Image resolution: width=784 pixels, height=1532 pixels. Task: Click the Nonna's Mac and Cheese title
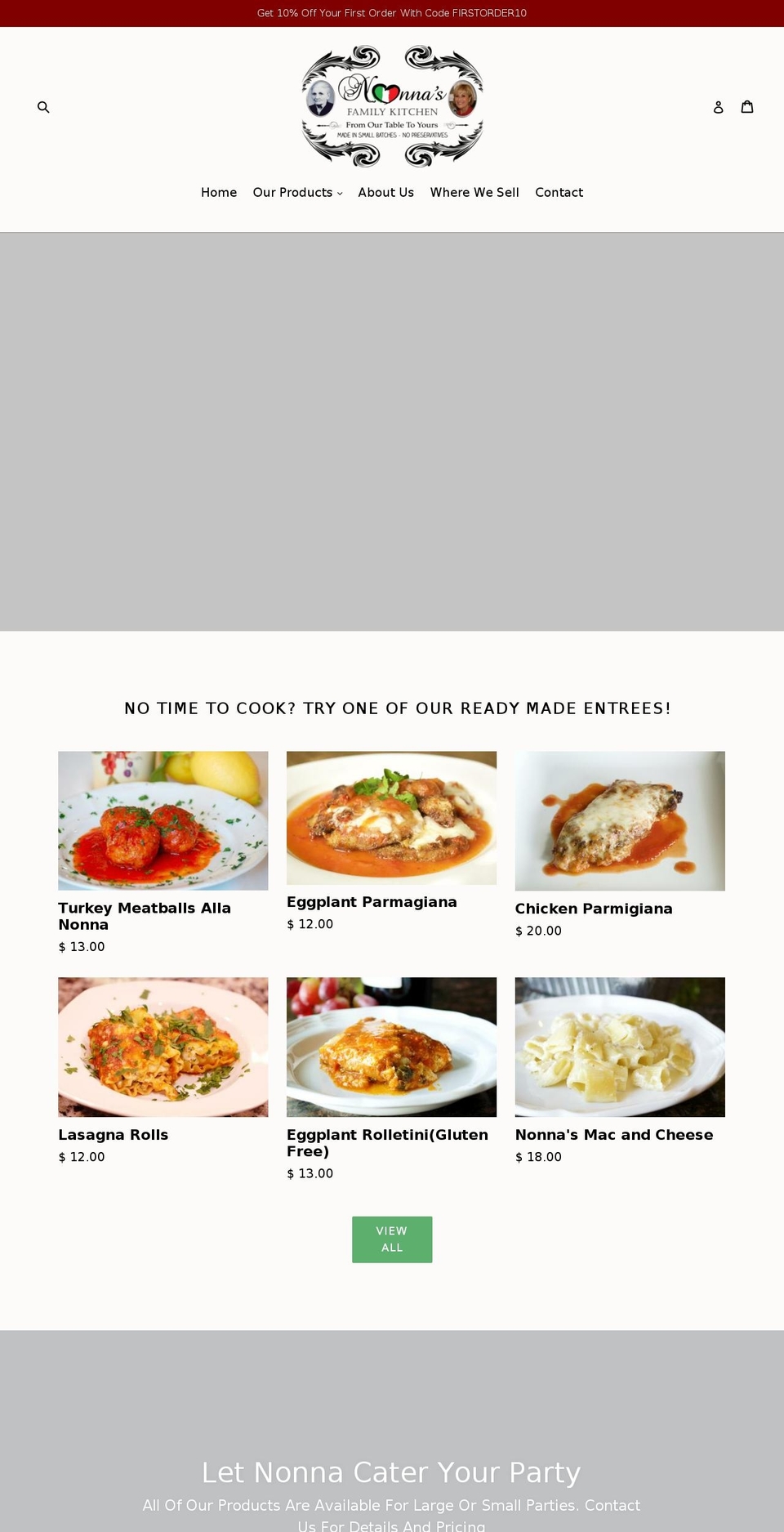coord(614,1135)
